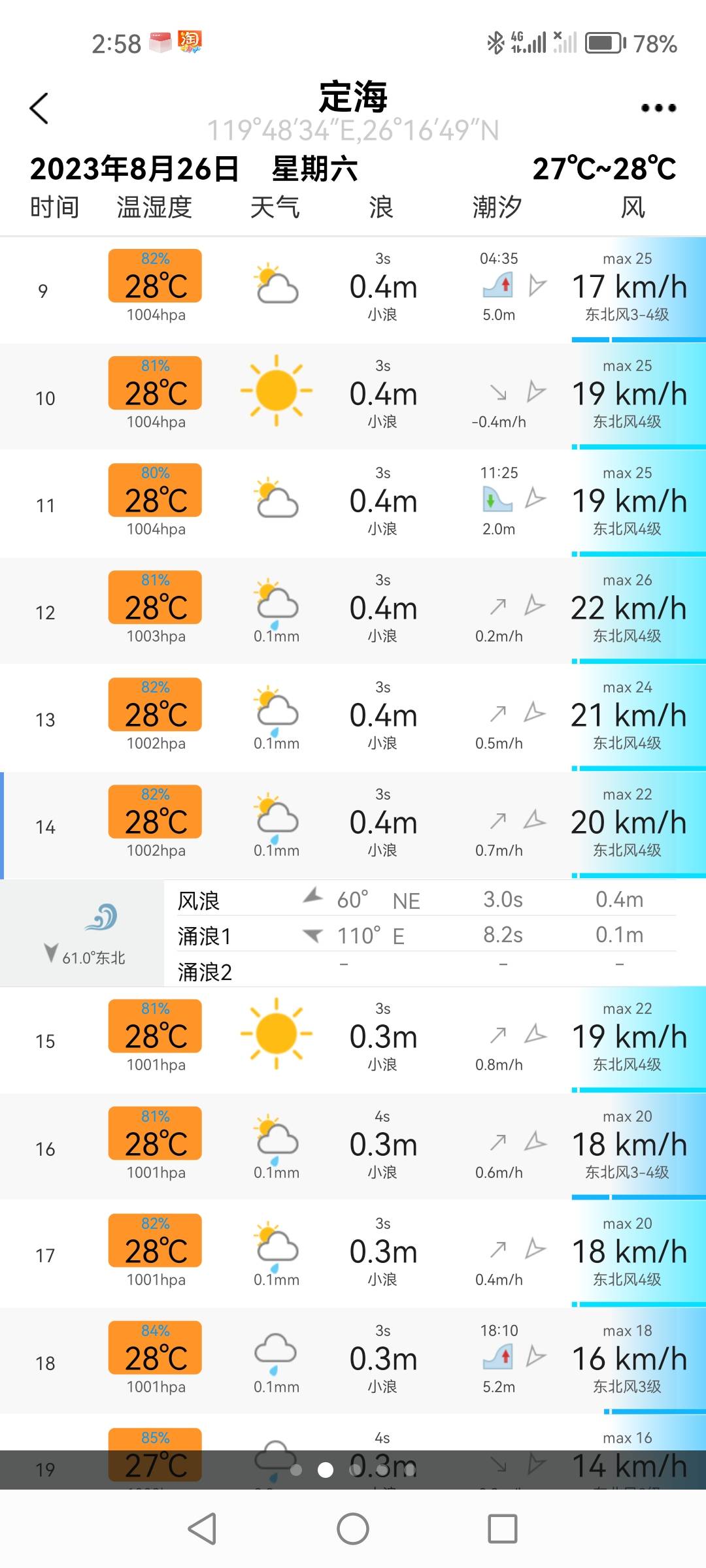The height and width of the screenshot is (1568, 706).
Task: Go back using the top-left arrow
Action: [39, 108]
